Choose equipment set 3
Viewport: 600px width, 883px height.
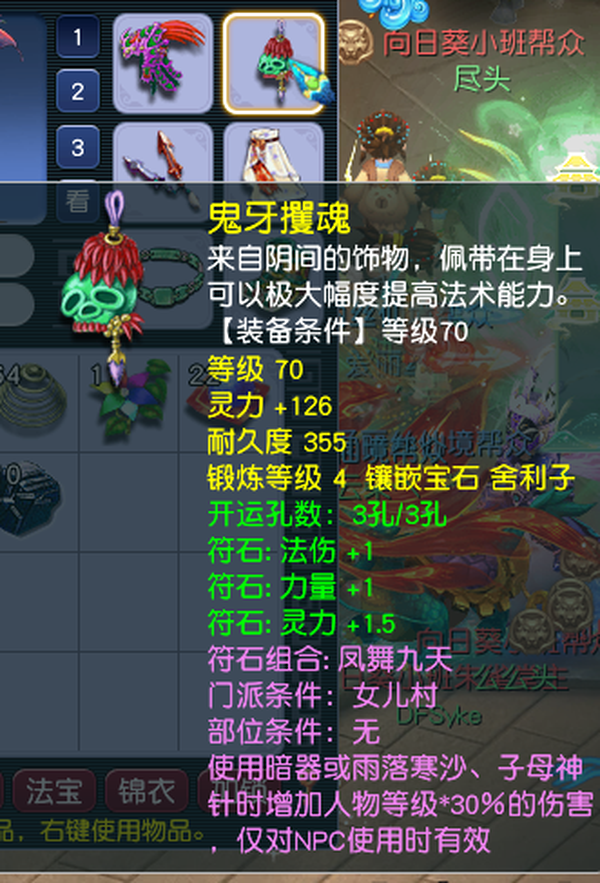click(78, 148)
